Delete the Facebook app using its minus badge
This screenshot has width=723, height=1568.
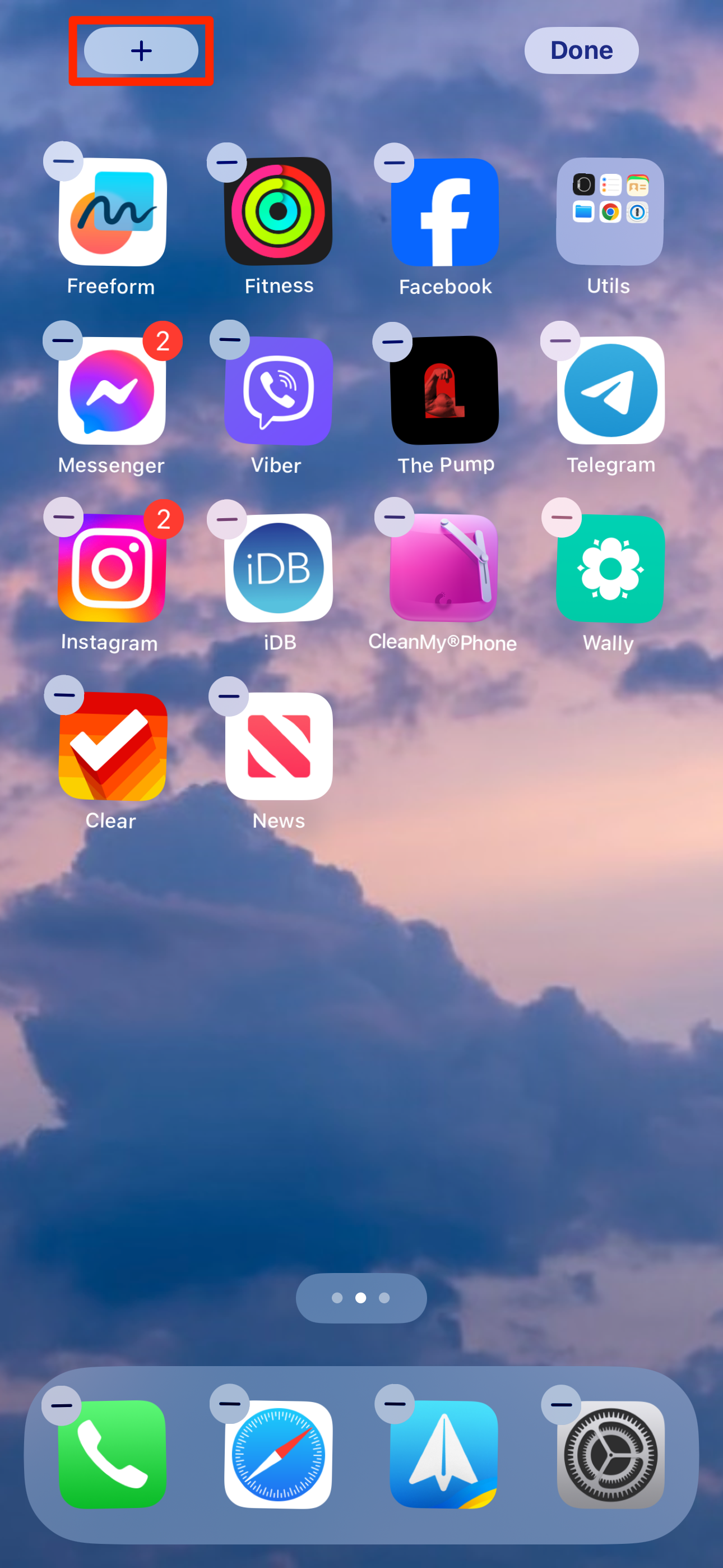(394, 163)
